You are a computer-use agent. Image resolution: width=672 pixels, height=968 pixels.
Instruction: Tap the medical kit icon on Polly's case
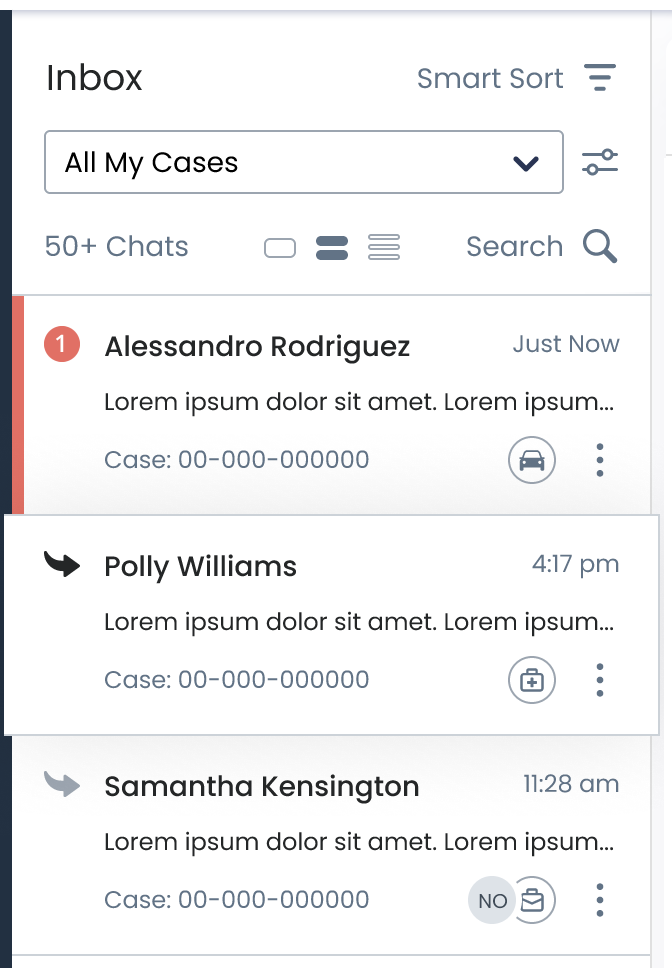pyautogui.click(x=532, y=680)
